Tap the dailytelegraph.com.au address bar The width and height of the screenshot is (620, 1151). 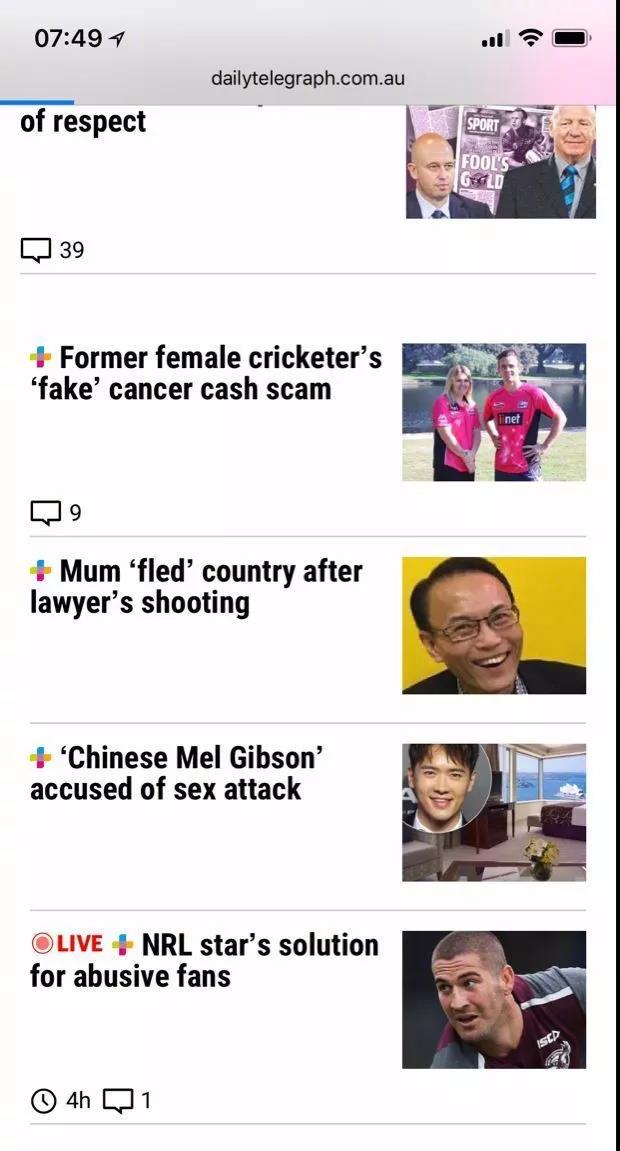[308, 78]
